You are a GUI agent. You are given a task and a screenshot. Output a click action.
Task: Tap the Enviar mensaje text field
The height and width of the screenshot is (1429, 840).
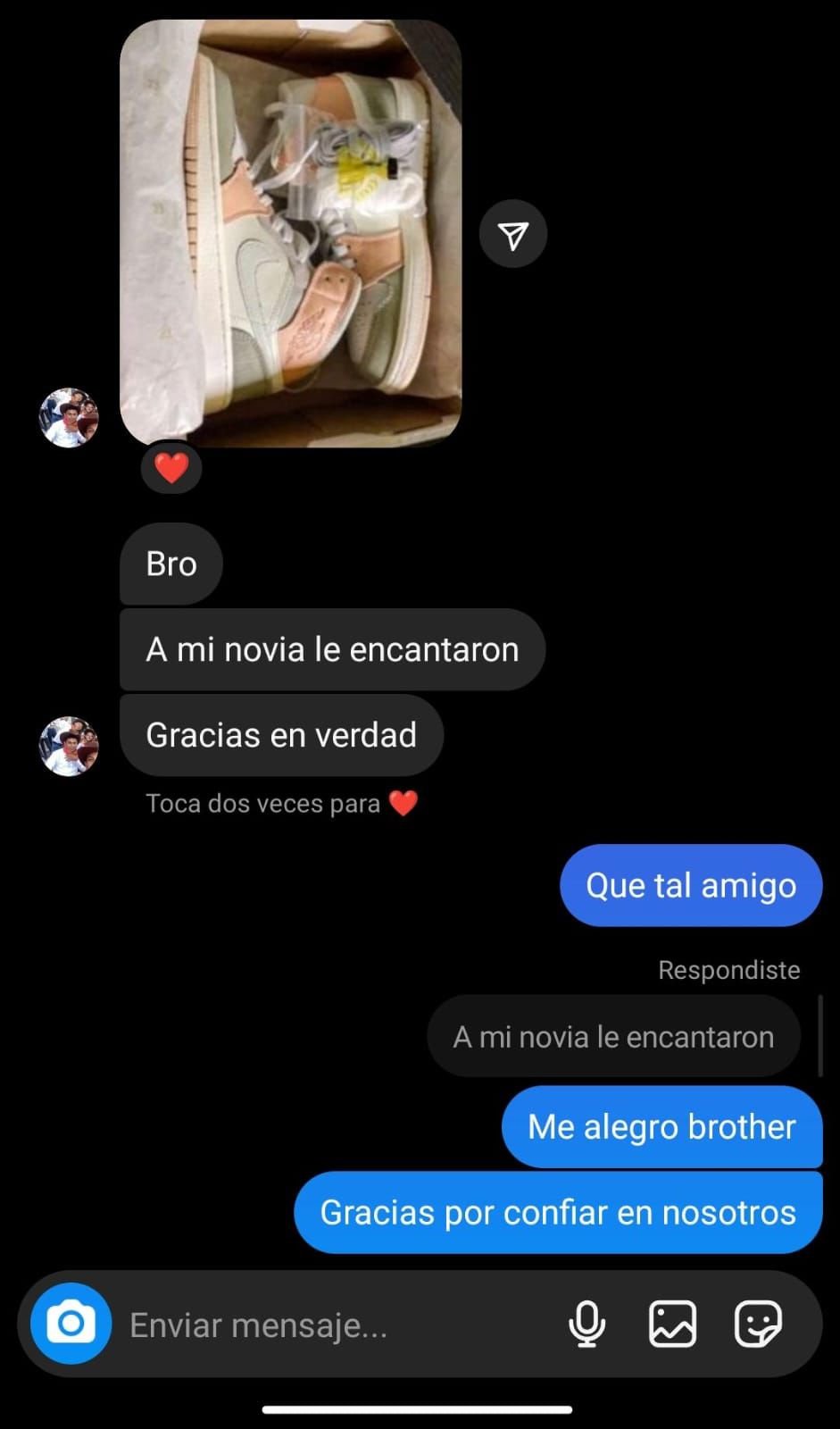click(339, 1325)
